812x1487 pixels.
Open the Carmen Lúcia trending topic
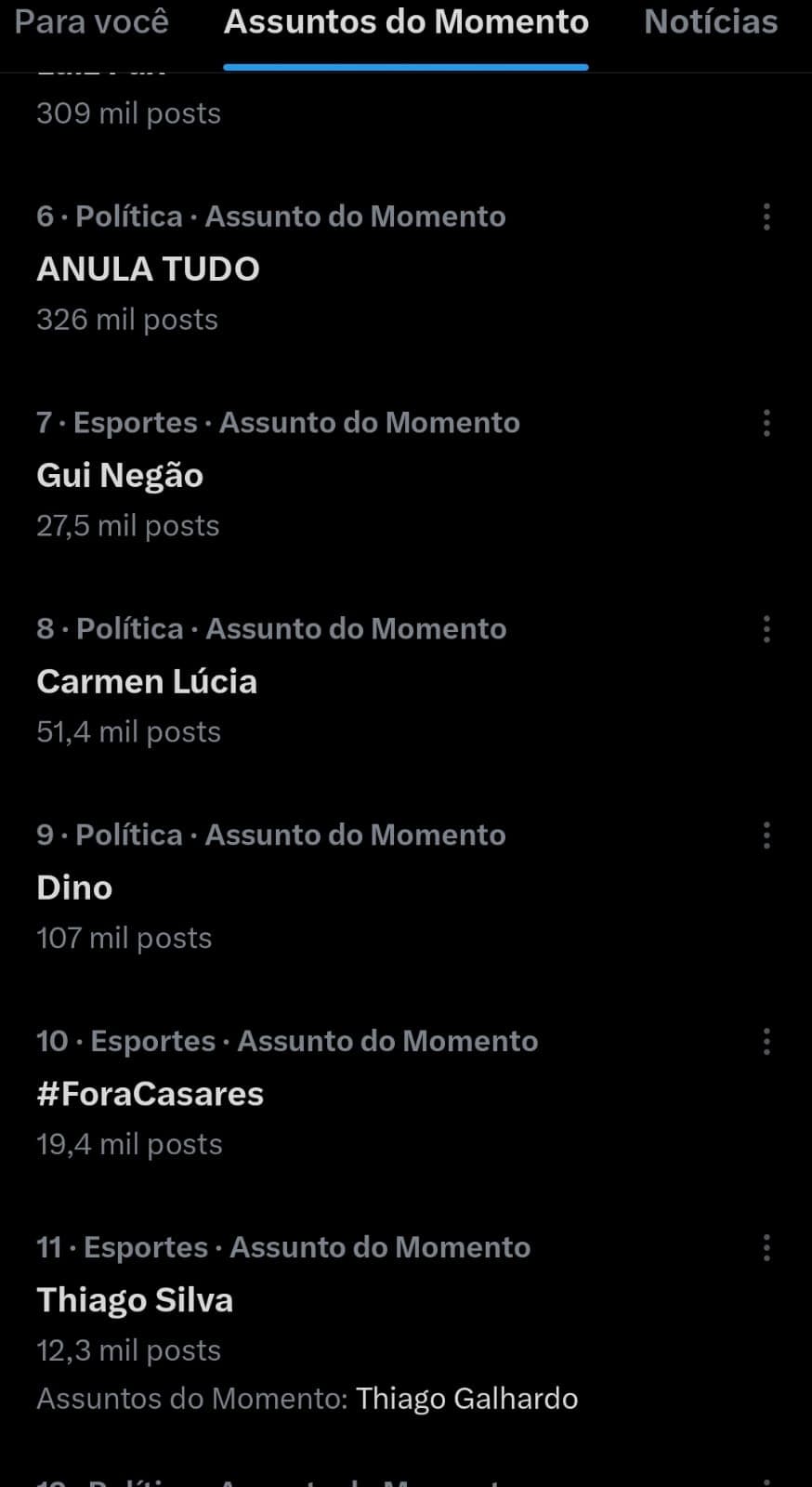[147, 681]
